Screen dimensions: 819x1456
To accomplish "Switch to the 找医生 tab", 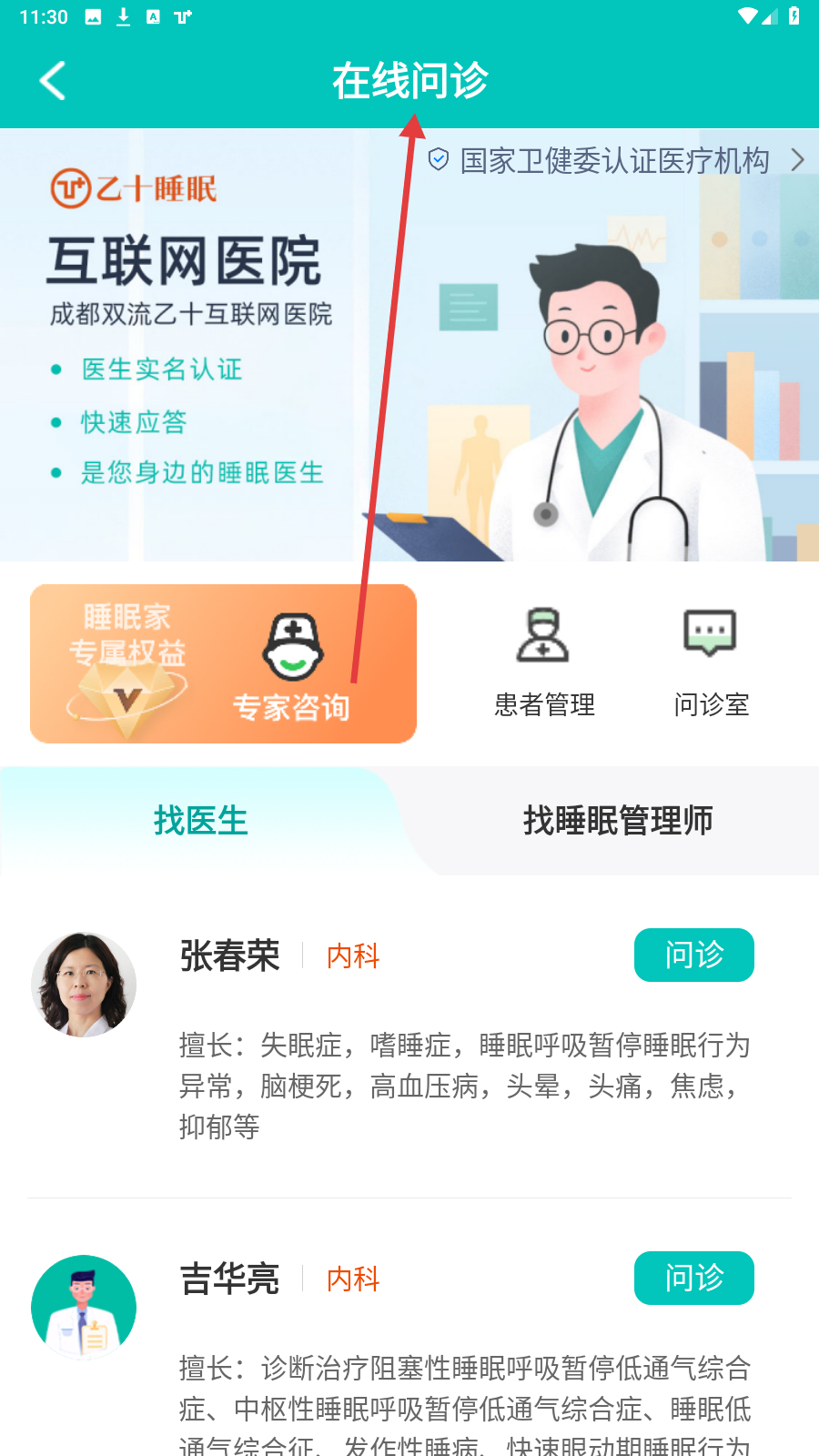I will [x=200, y=821].
